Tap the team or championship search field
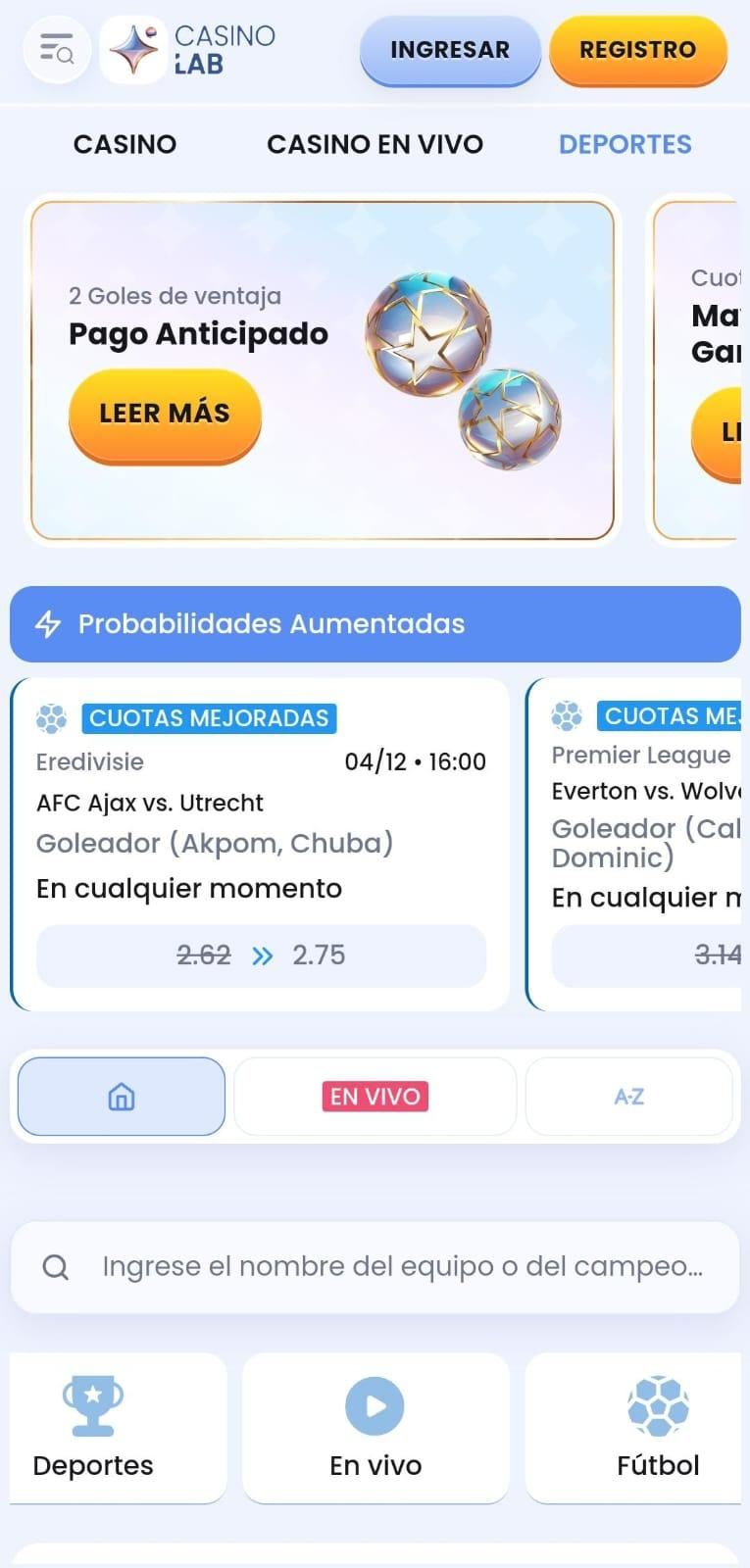This screenshot has height=1568, width=750. [375, 1267]
